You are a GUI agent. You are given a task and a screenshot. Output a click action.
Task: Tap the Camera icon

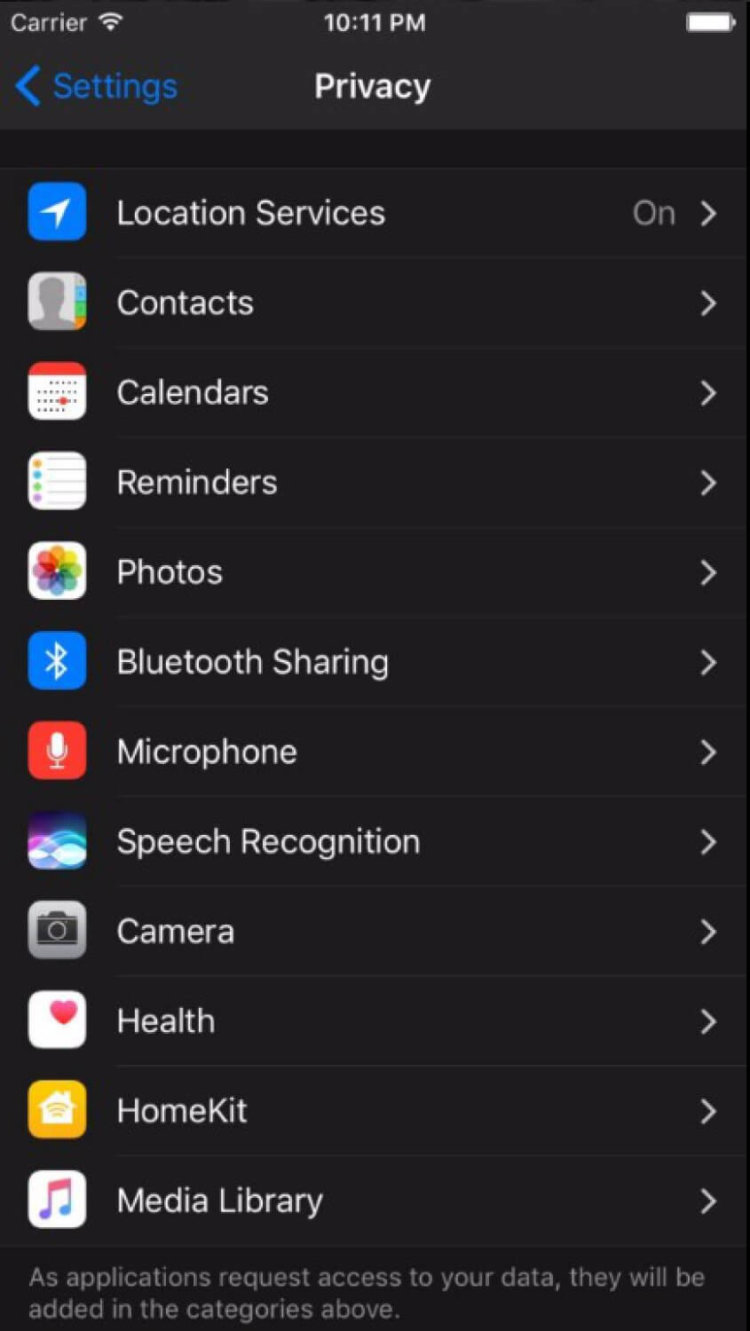tap(57, 931)
